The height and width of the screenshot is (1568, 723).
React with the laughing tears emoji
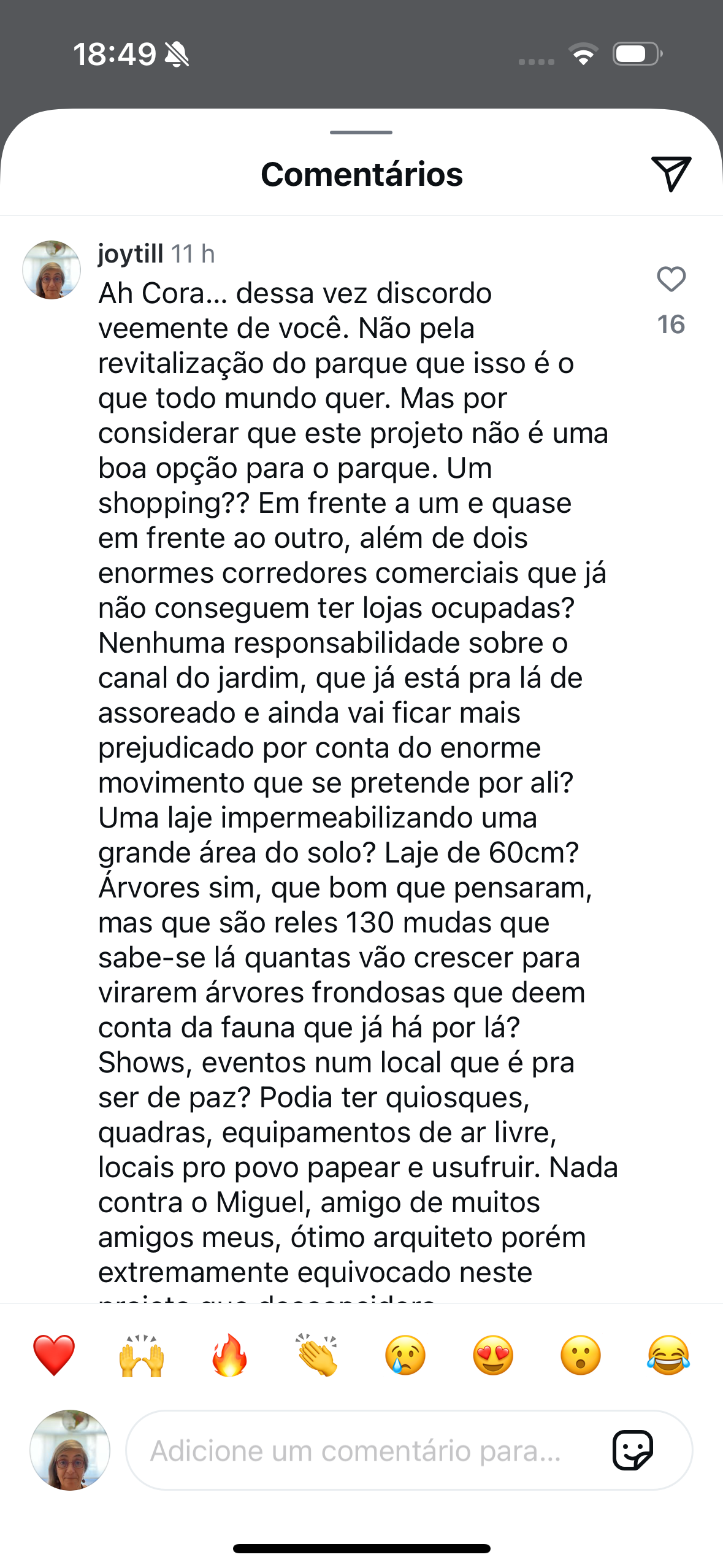[x=668, y=1355]
